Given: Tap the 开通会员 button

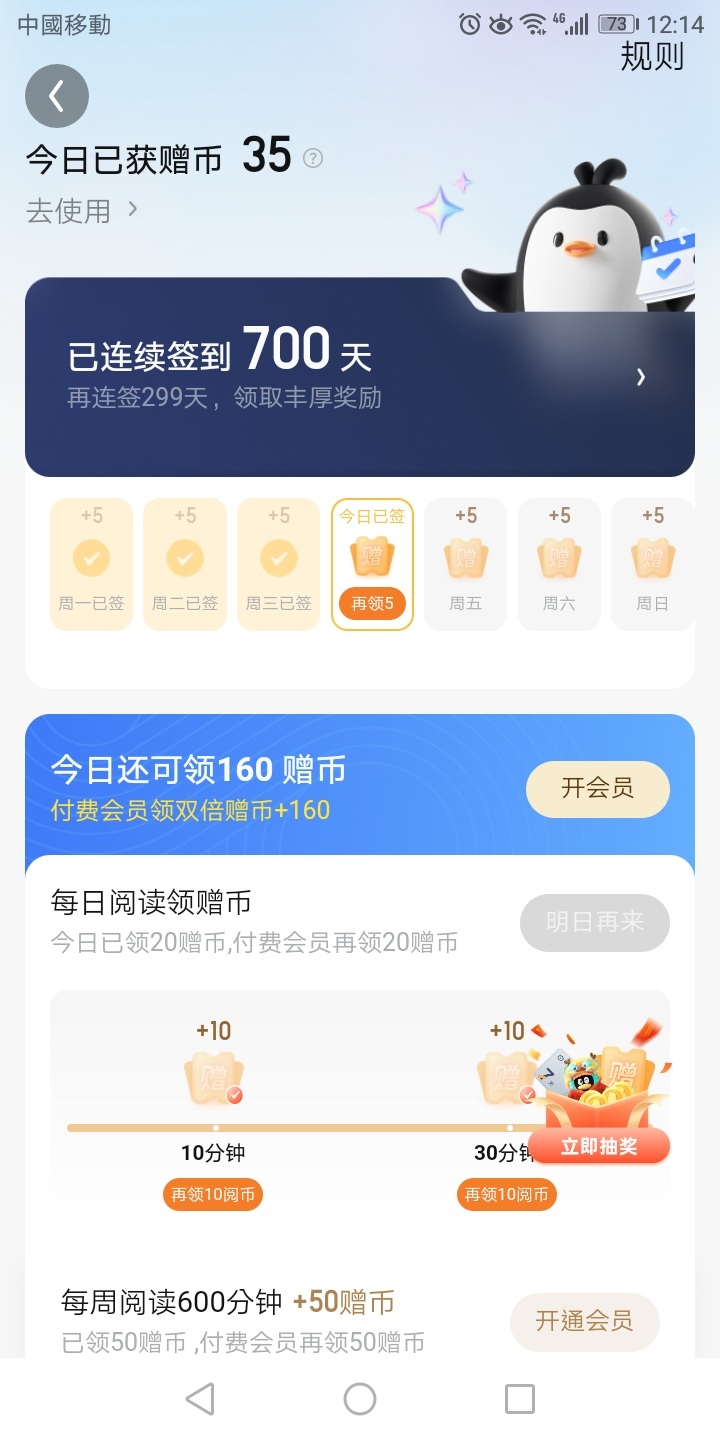Looking at the screenshot, I should (585, 1321).
